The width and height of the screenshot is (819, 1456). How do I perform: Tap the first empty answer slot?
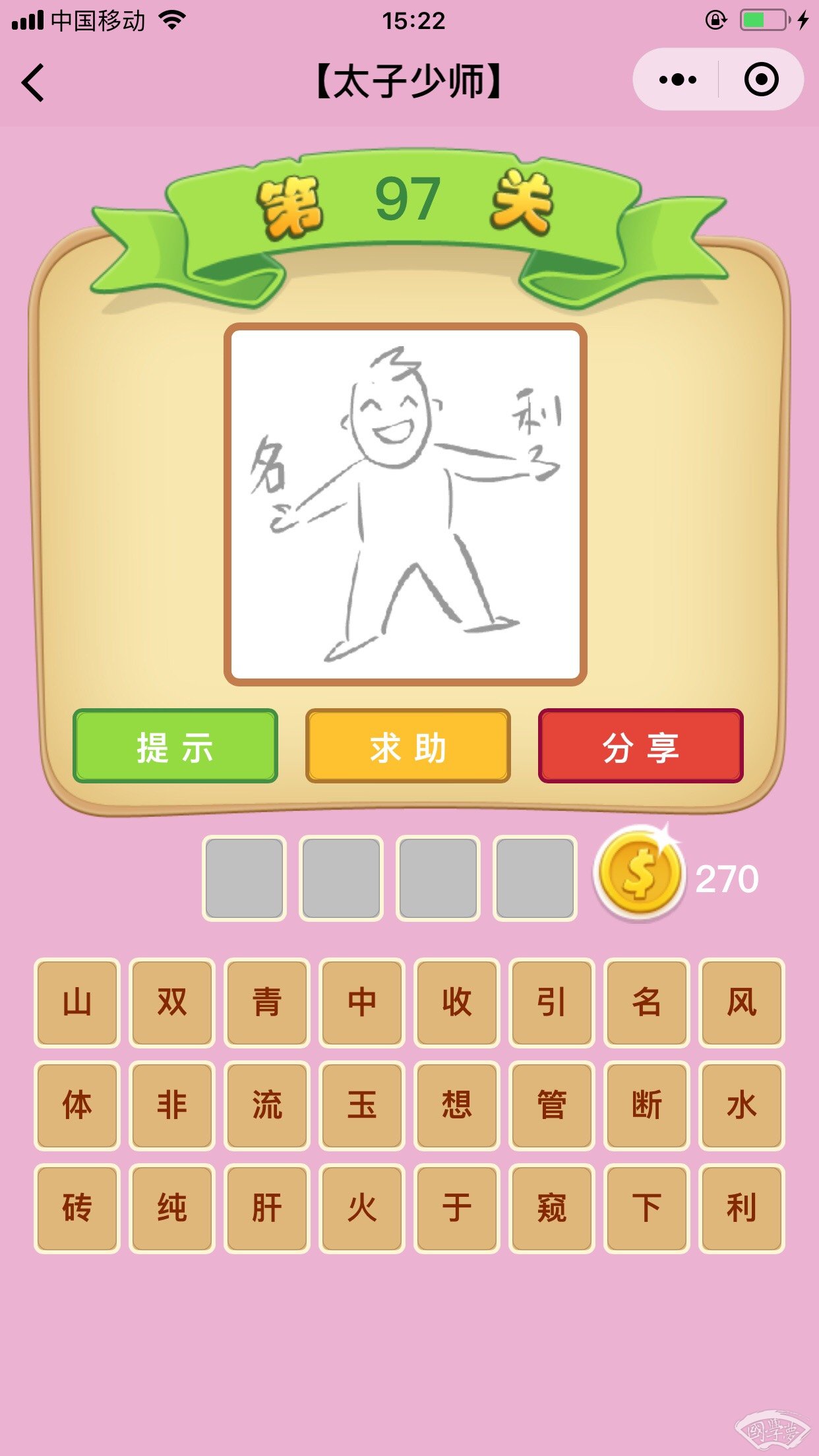[x=244, y=878]
